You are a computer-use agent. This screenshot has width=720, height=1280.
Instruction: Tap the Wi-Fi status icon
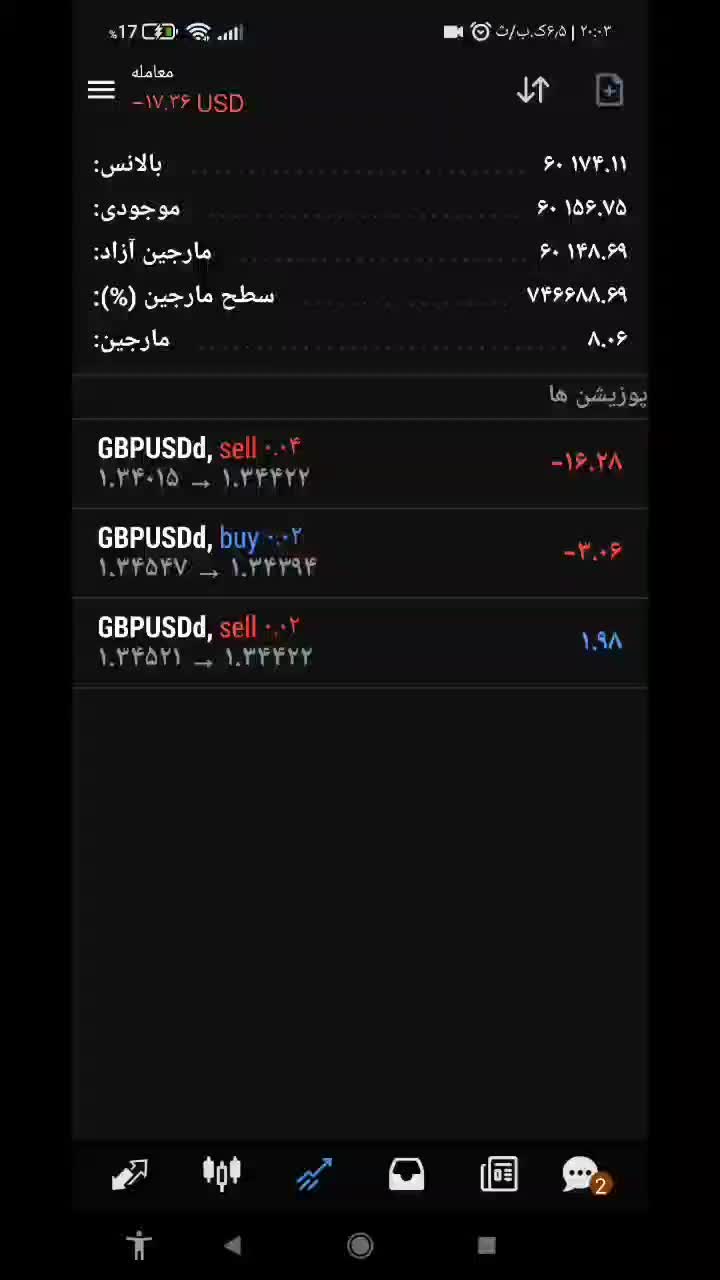click(198, 31)
